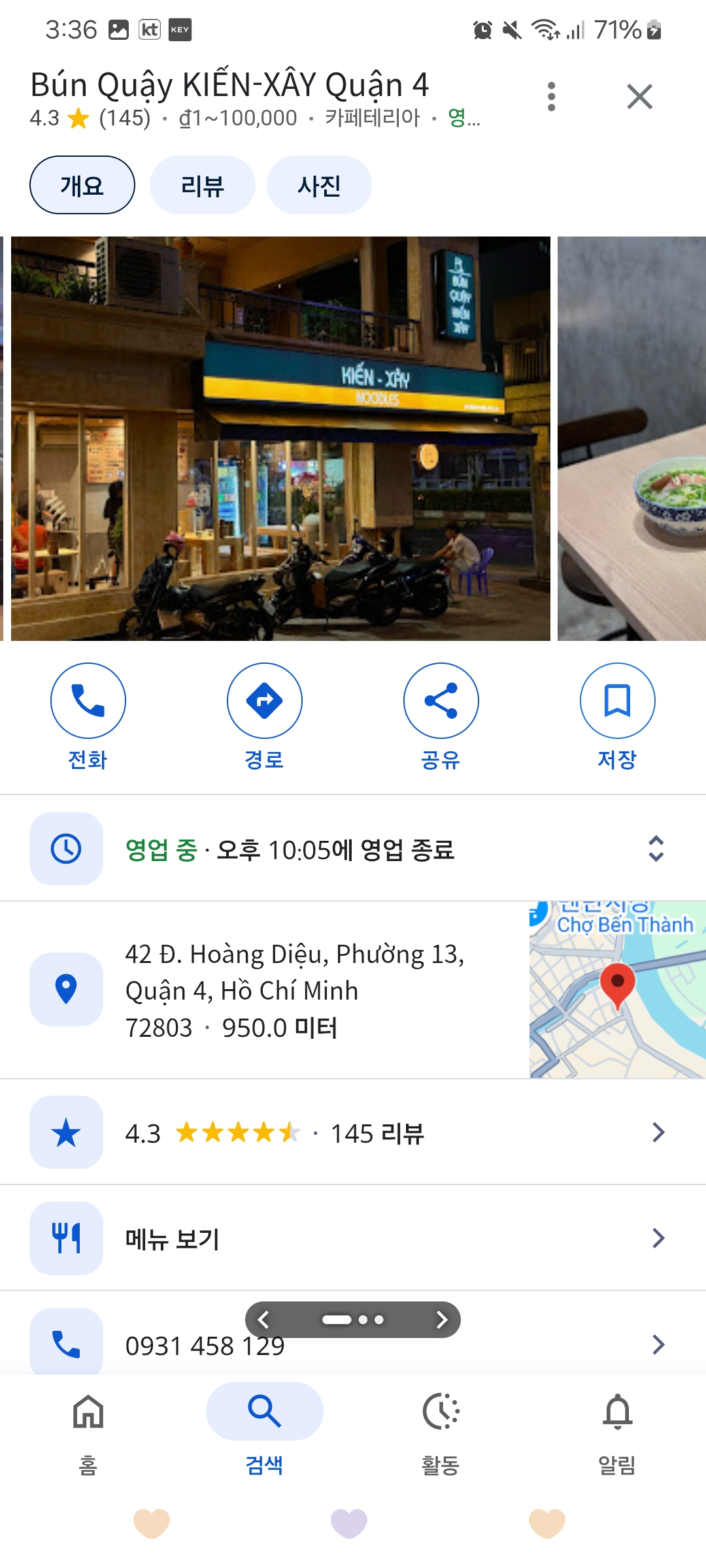This screenshot has height=1568, width=706.
Task: Close the place details panel
Action: (639, 97)
